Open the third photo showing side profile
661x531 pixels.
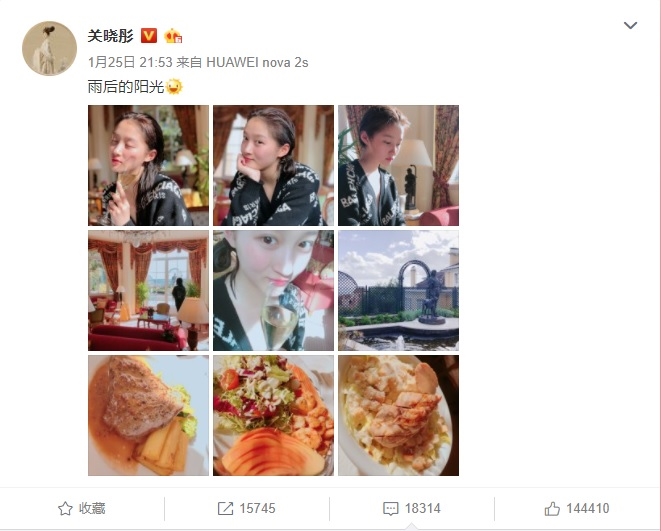pos(398,165)
